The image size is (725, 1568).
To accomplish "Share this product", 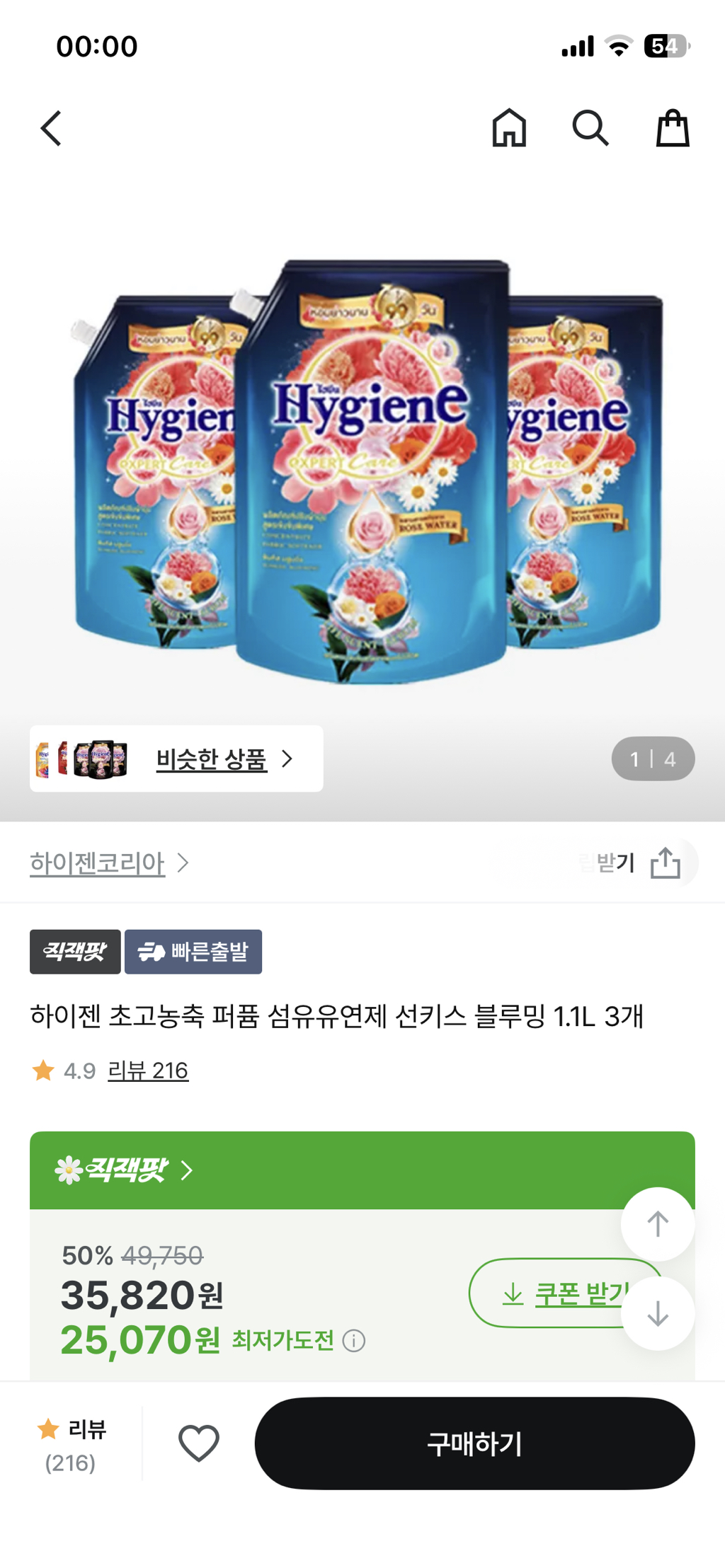I will (666, 863).
